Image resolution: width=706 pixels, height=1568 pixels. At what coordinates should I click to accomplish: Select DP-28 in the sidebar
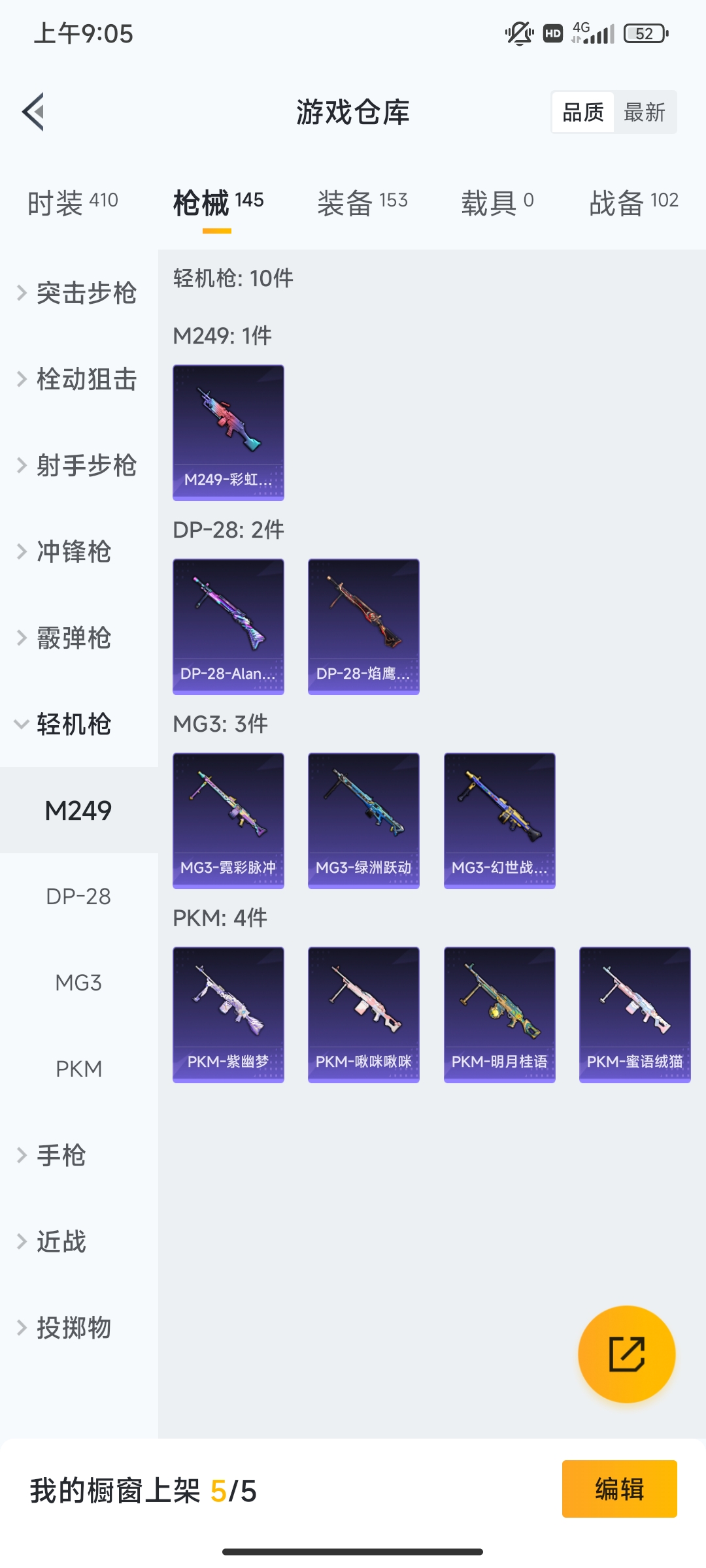[x=78, y=896]
